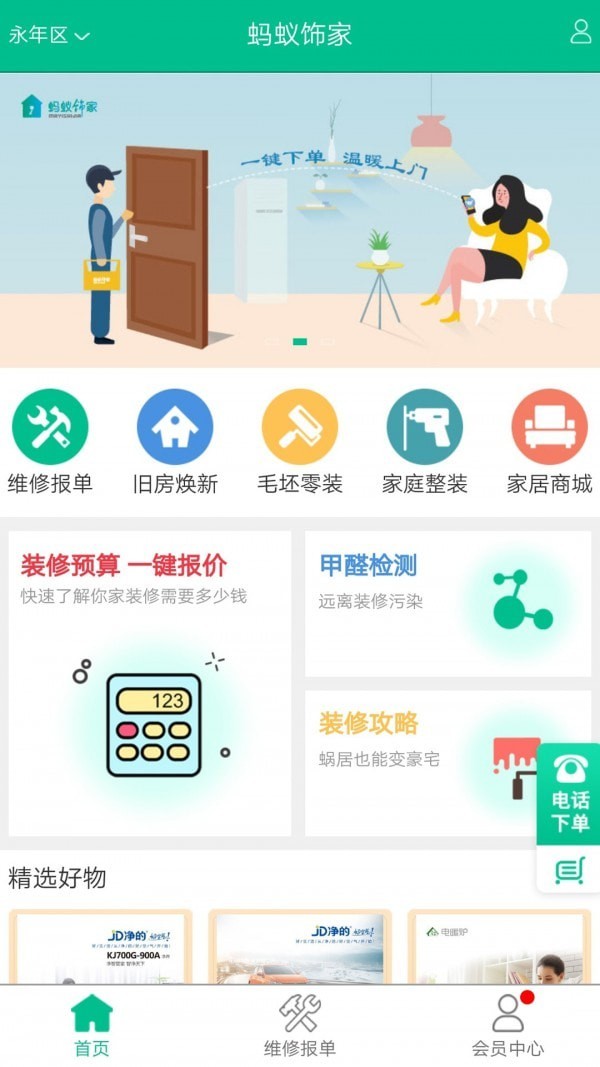Open the 永年区 location dropdown

(49, 35)
